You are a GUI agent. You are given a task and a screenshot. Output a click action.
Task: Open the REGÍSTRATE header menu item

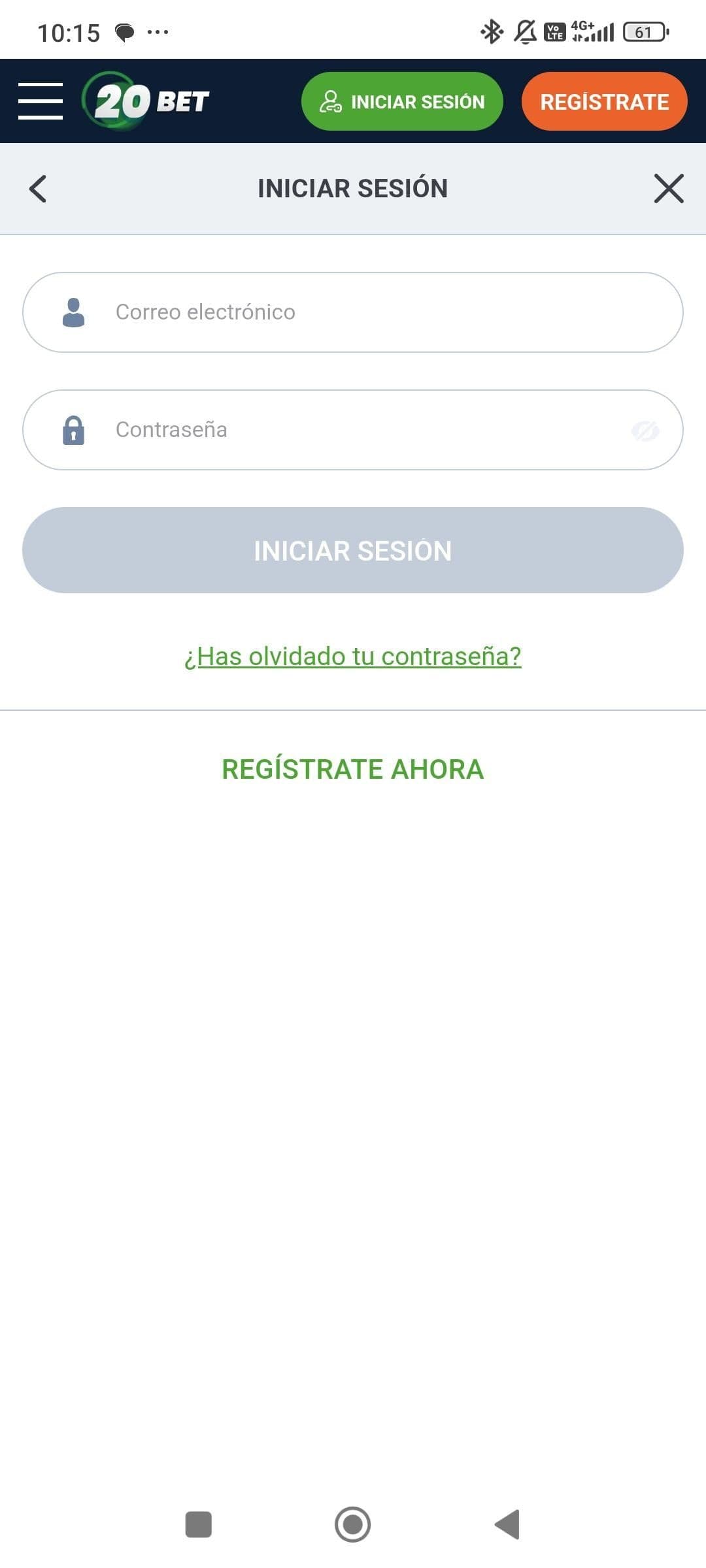point(603,101)
